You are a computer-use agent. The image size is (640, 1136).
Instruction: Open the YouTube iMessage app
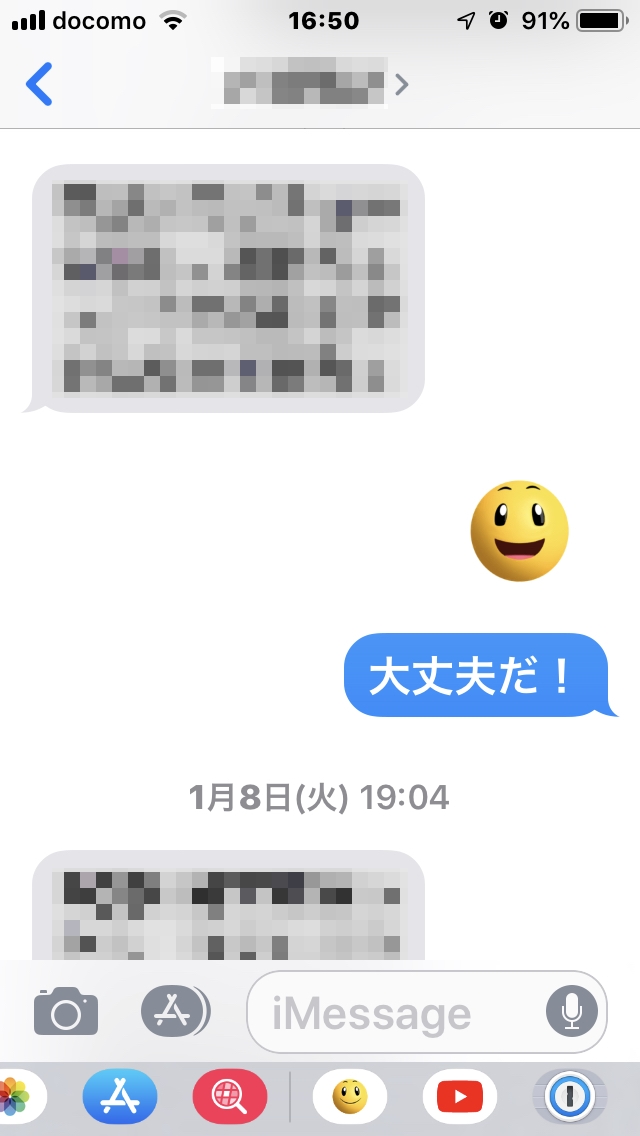point(459,1097)
